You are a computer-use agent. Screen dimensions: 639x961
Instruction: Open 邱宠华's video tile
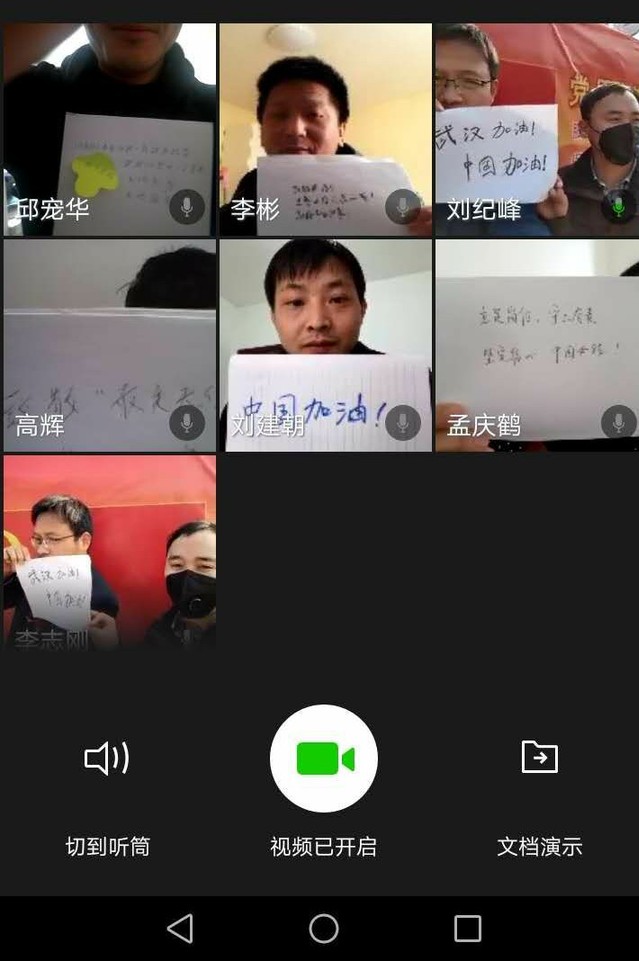[x=108, y=130]
